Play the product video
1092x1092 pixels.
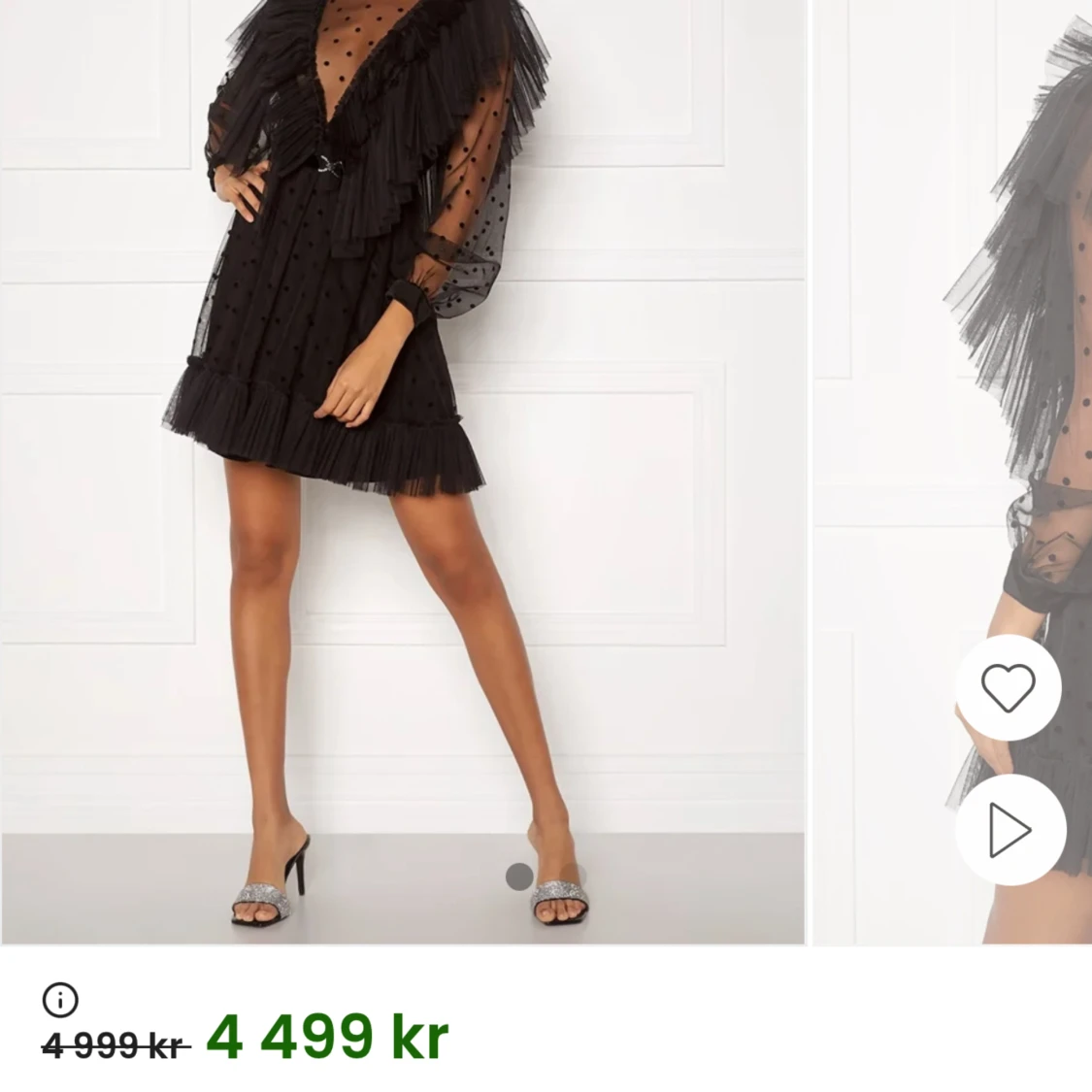(x=1010, y=830)
